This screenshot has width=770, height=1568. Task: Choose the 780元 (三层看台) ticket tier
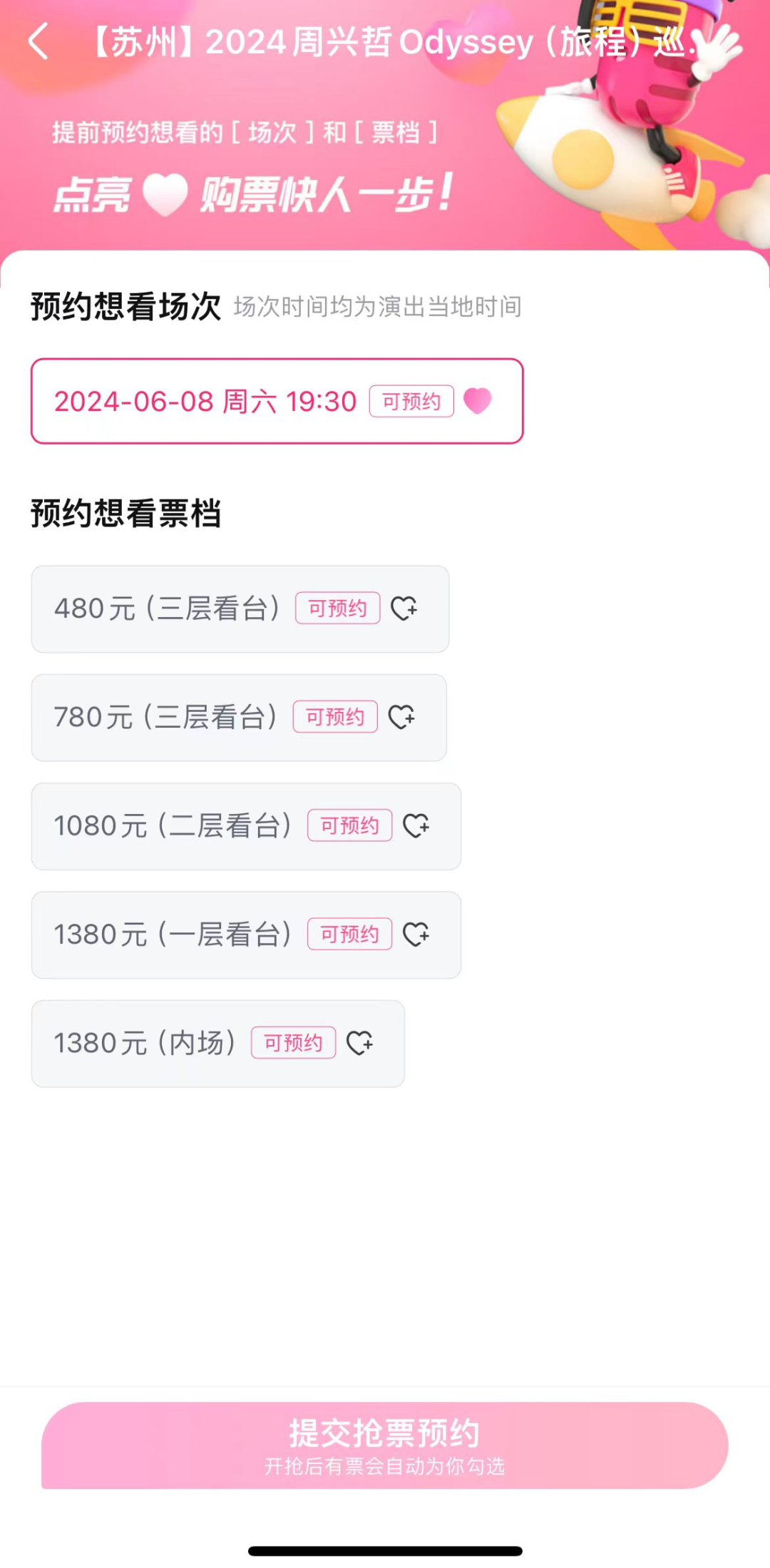click(239, 718)
